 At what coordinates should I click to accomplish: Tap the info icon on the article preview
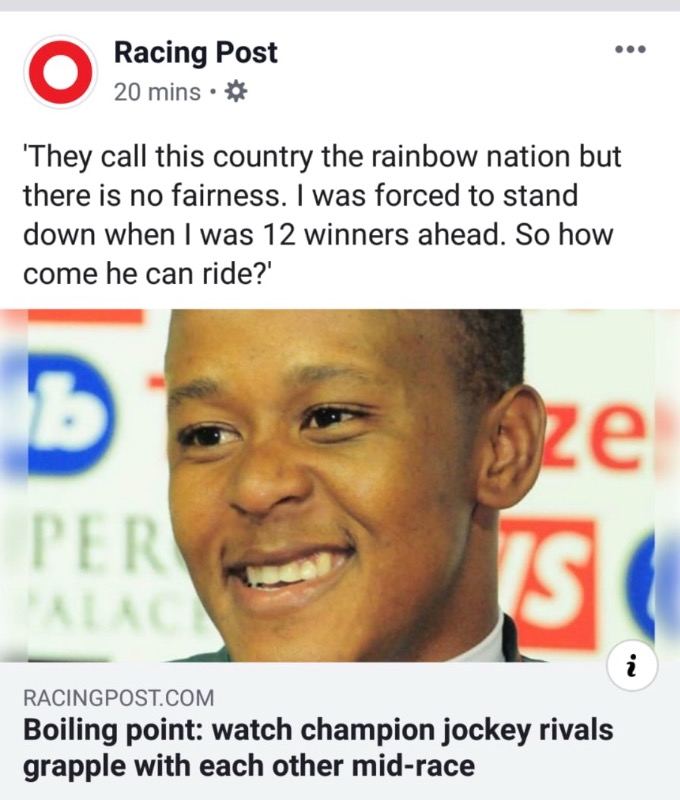(x=632, y=665)
